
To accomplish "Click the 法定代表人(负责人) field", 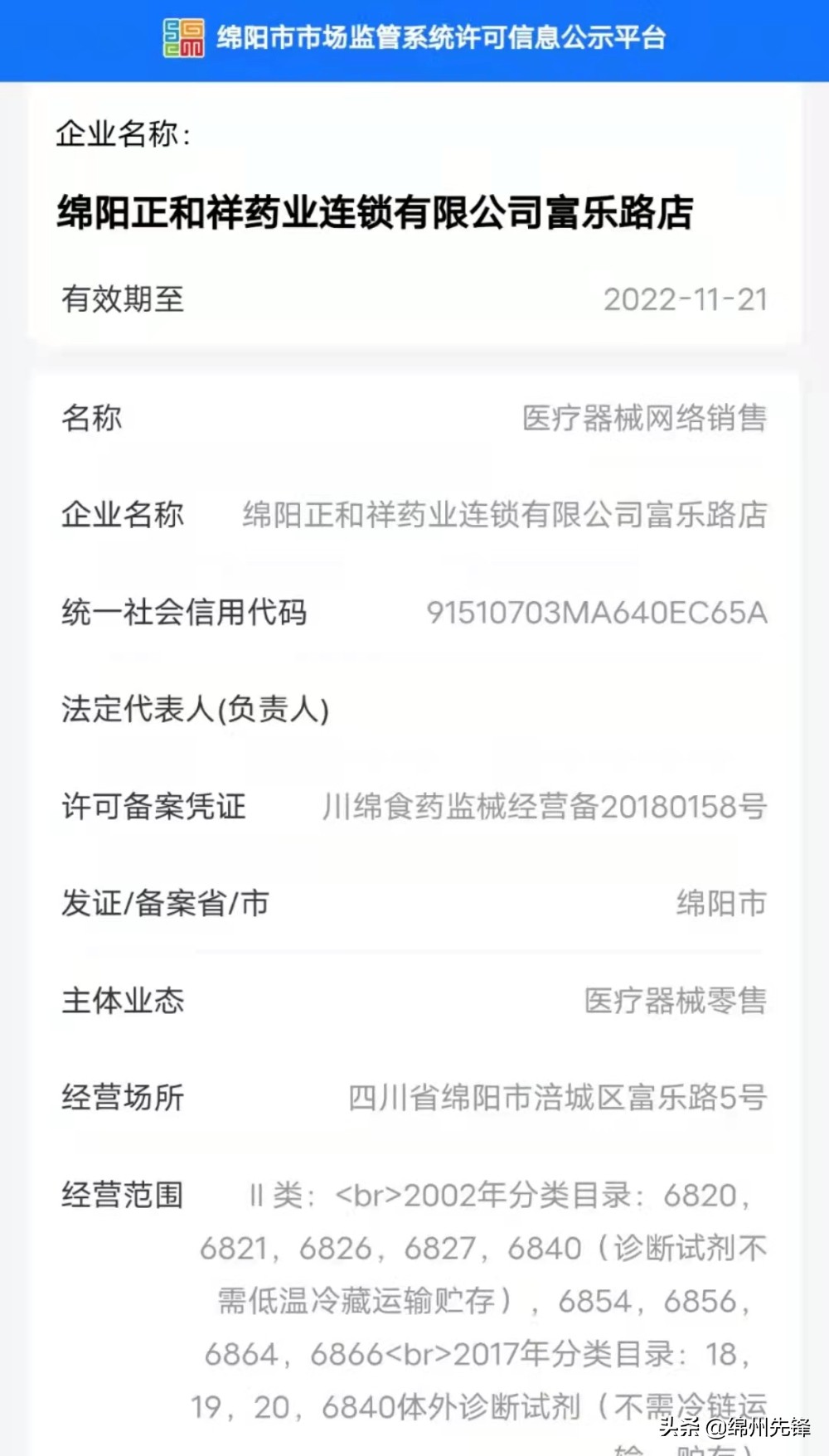I will point(196,710).
